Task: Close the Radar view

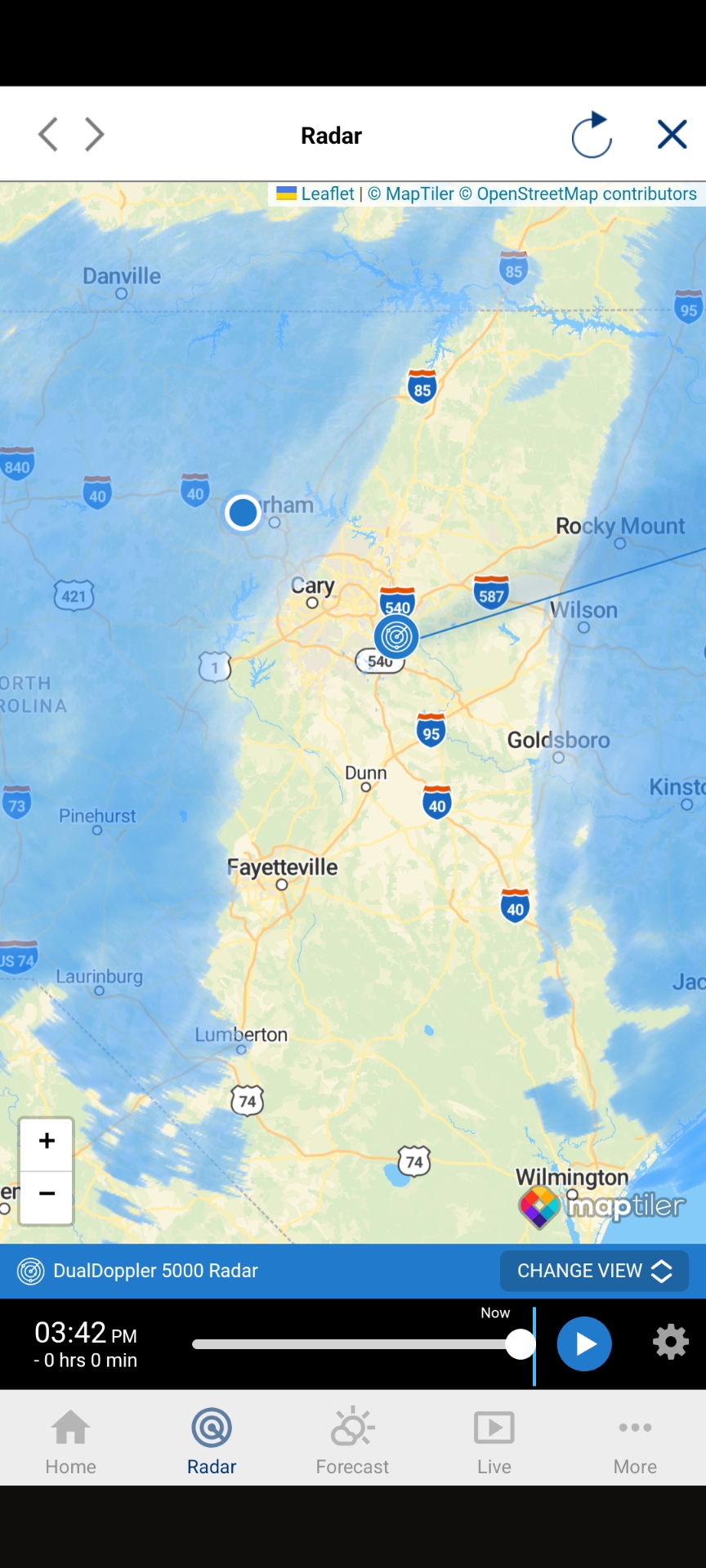Action: coord(672,134)
